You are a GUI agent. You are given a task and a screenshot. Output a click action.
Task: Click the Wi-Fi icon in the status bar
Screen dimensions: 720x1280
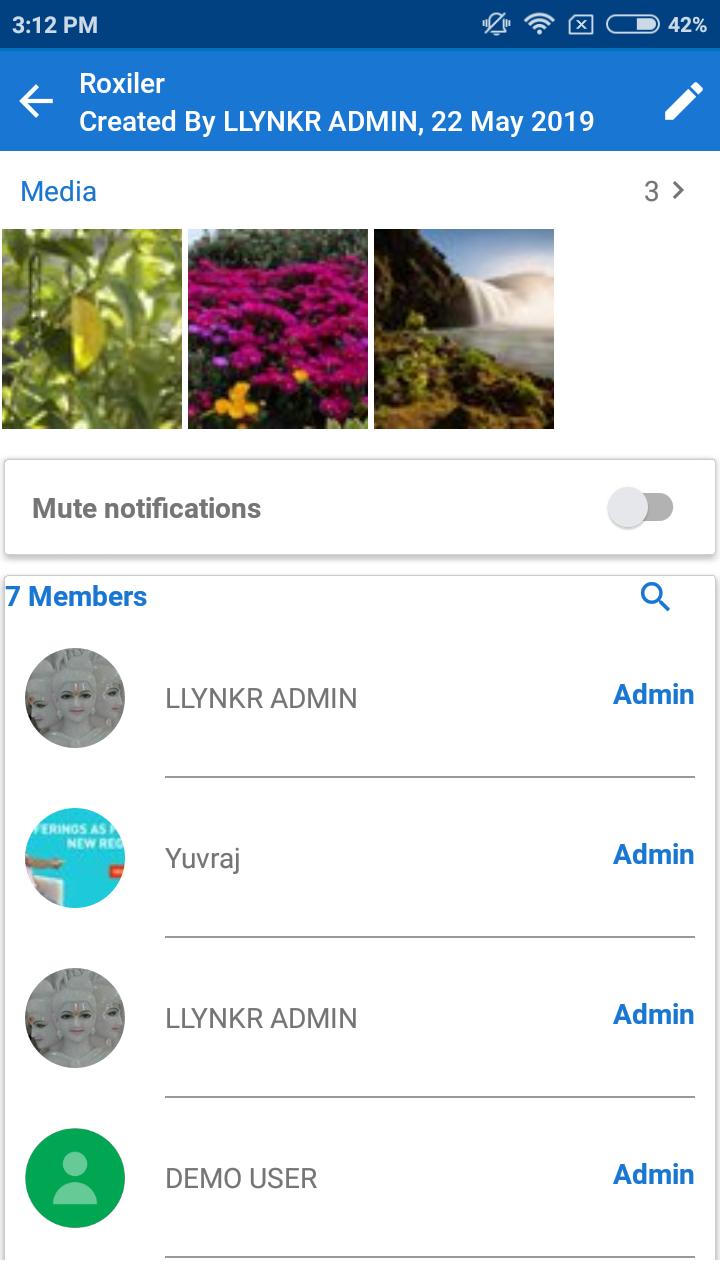[539, 21]
